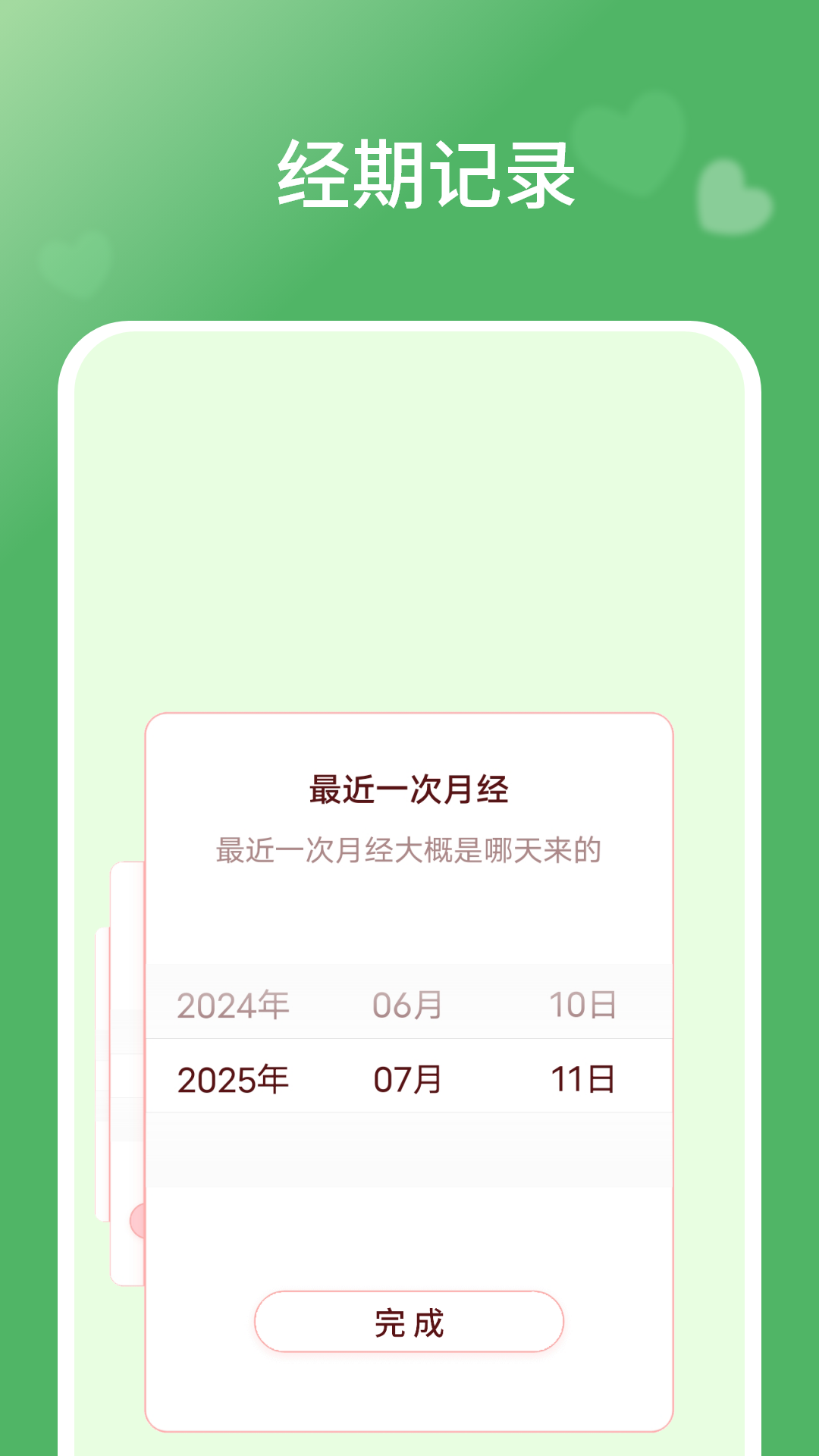Choose 06月 from the month wheel
819x1456 pixels.
click(406, 1005)
